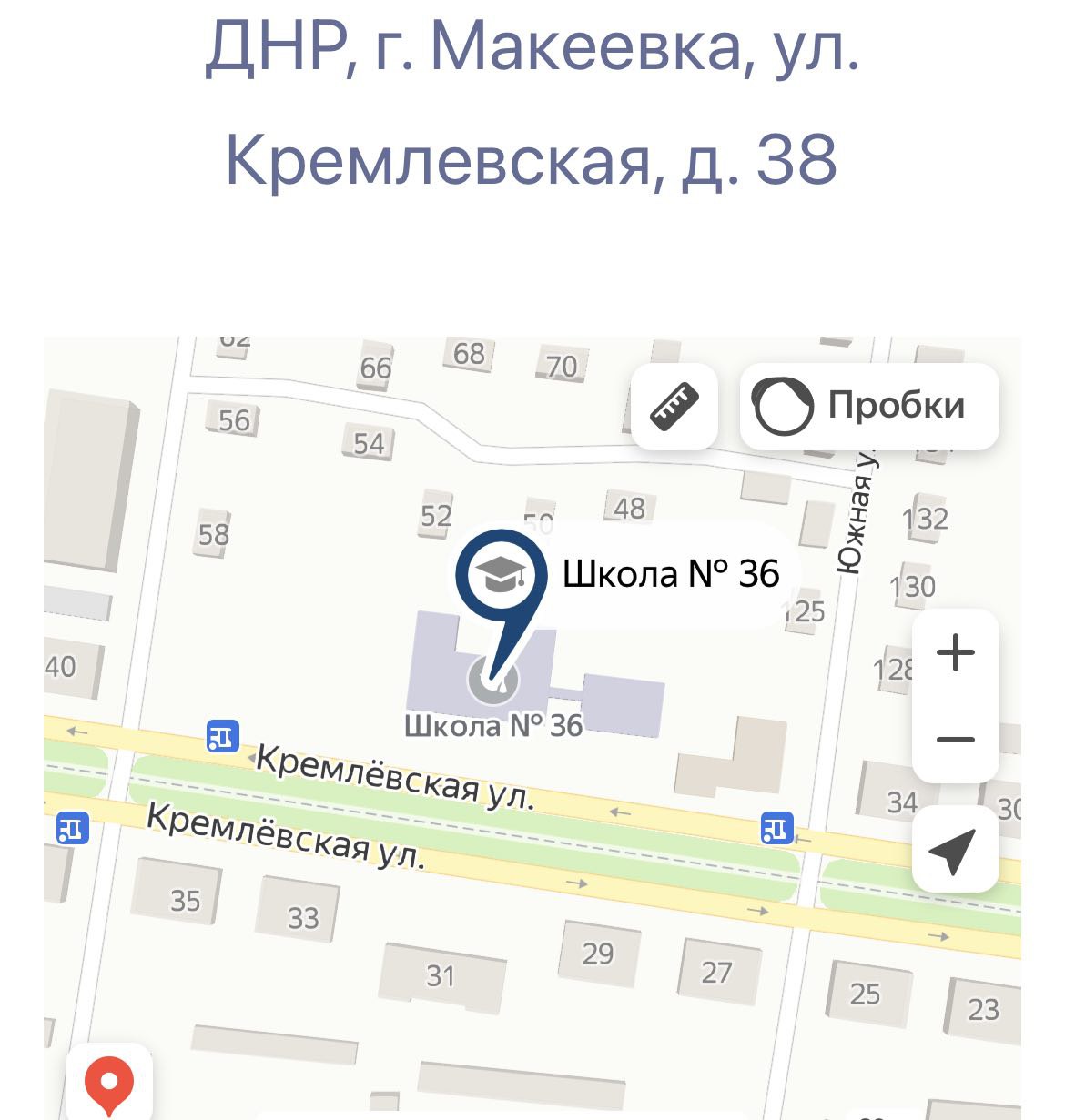Image resolution: width=1065 pixels, height=1120 pixels.
Task: Center map on my location
Action: pyautogui.click(x=954, y=850)
